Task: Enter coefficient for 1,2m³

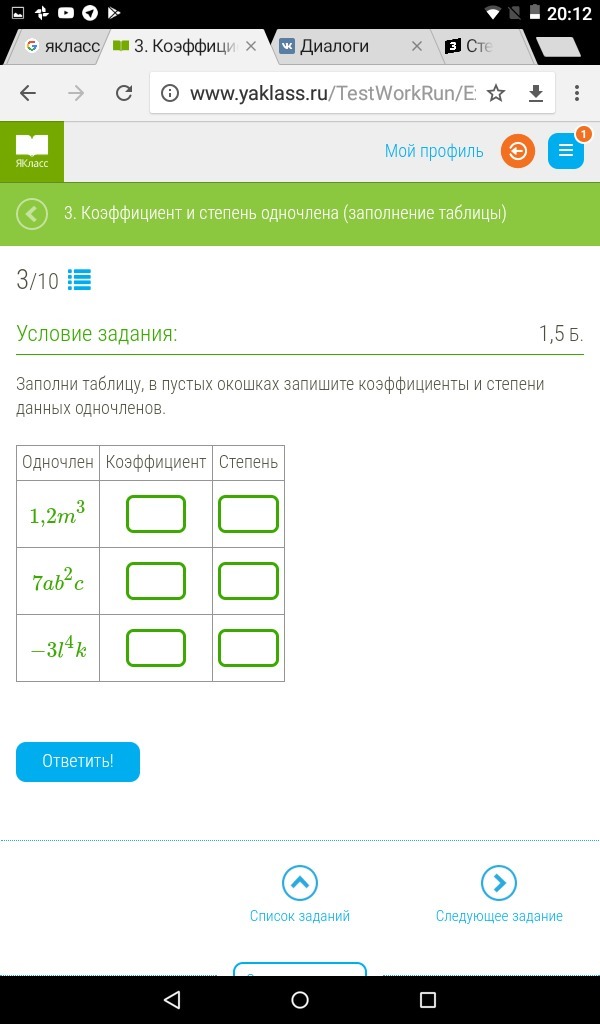Action: 156,514
